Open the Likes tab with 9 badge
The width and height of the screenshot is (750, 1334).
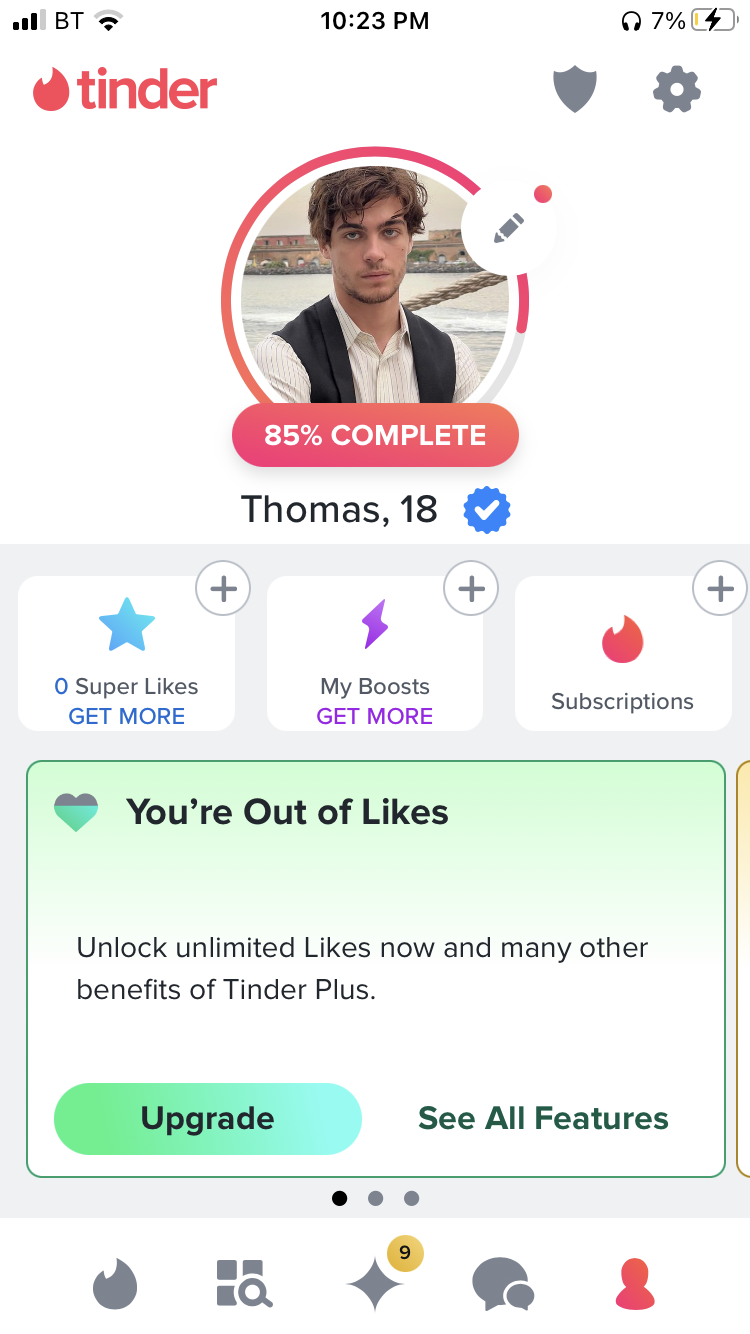375,1283
